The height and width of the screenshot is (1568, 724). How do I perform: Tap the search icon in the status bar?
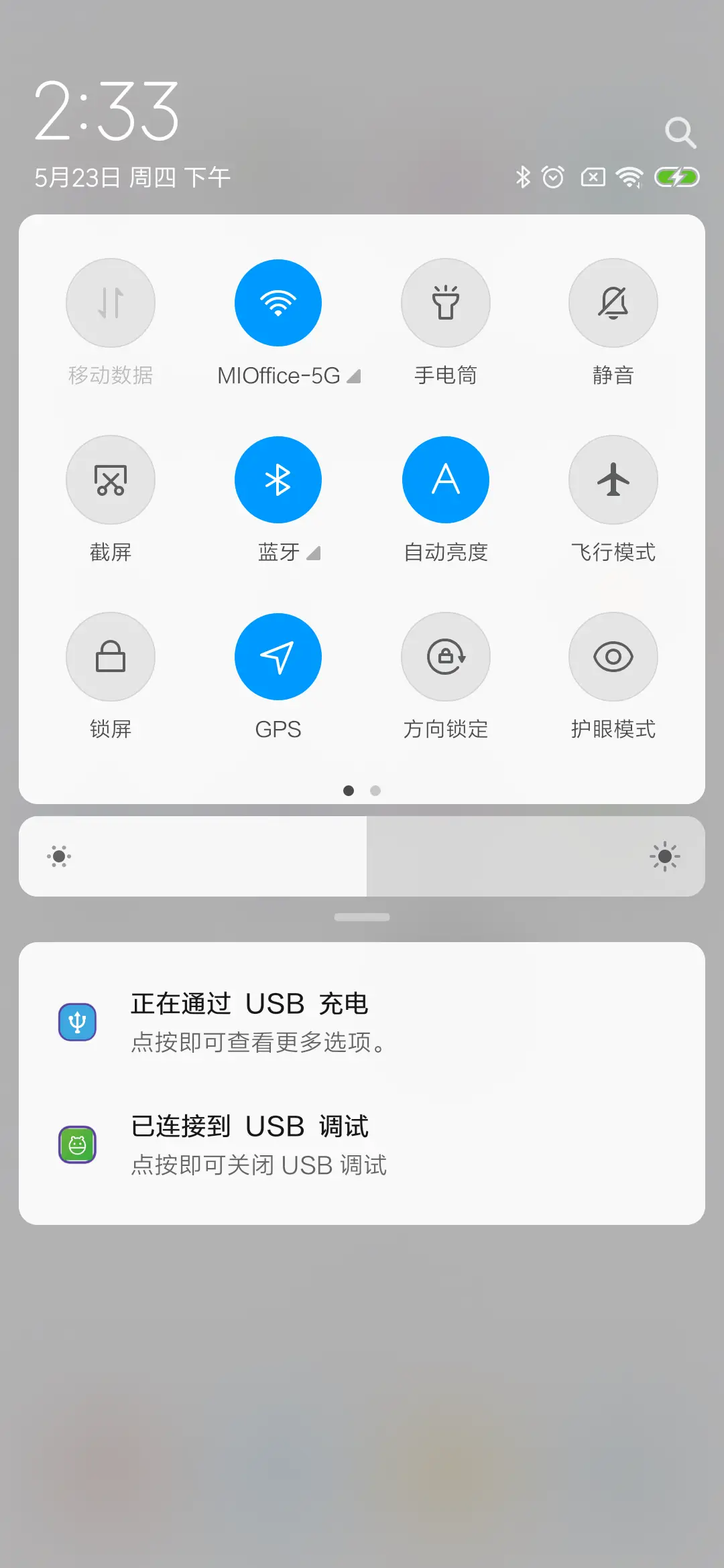[681, 132]
